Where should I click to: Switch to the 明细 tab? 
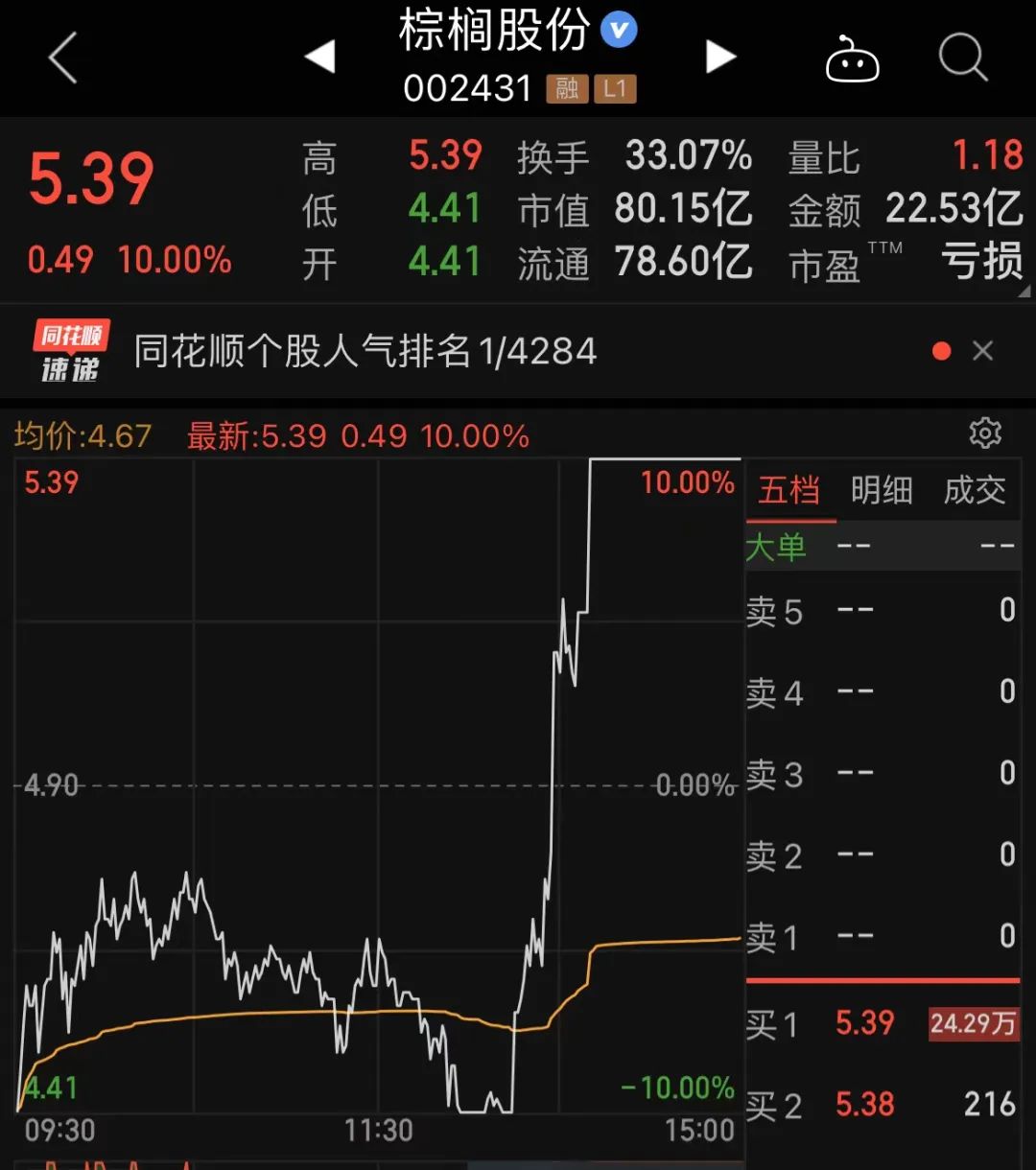point(883,490)
